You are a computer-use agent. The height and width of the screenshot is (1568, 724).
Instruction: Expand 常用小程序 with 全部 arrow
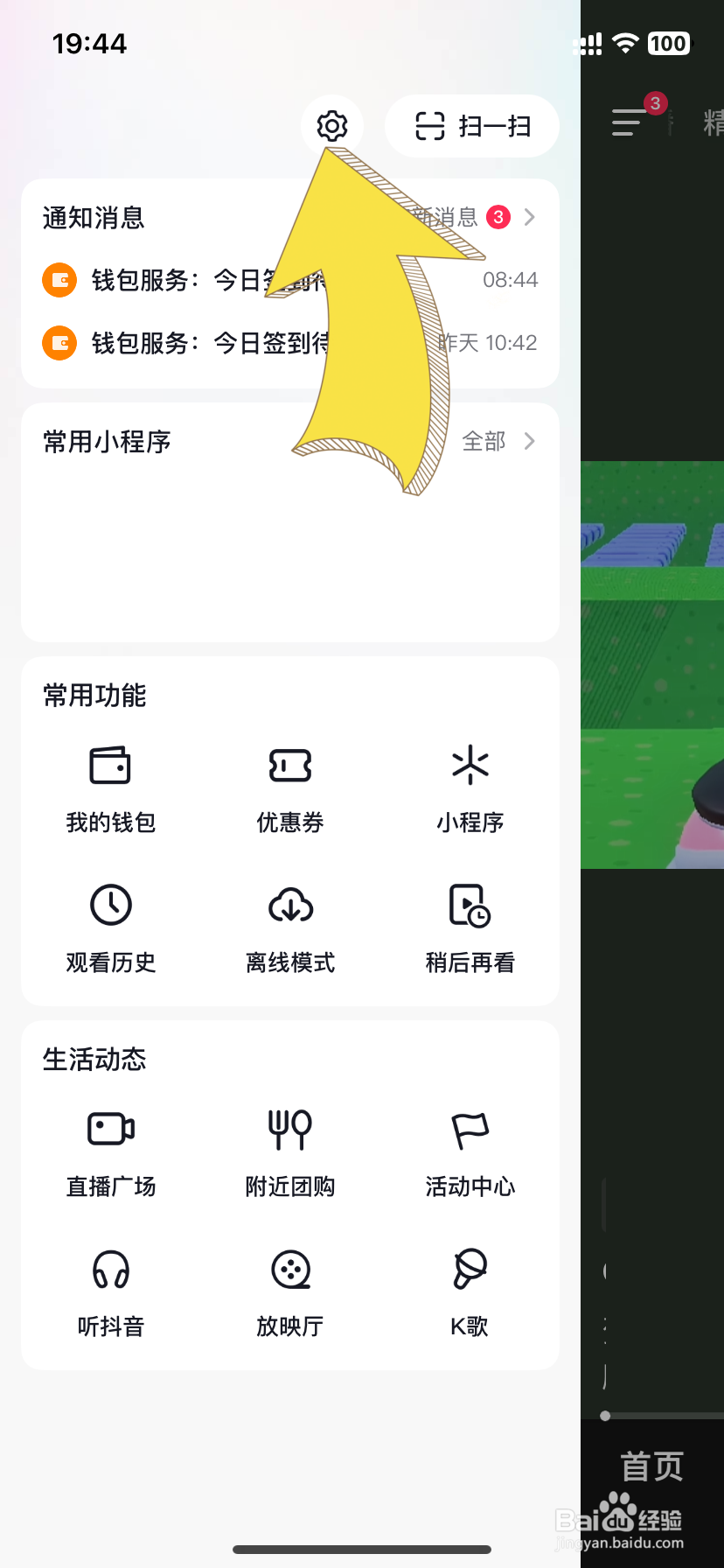(x=497, y=442)
